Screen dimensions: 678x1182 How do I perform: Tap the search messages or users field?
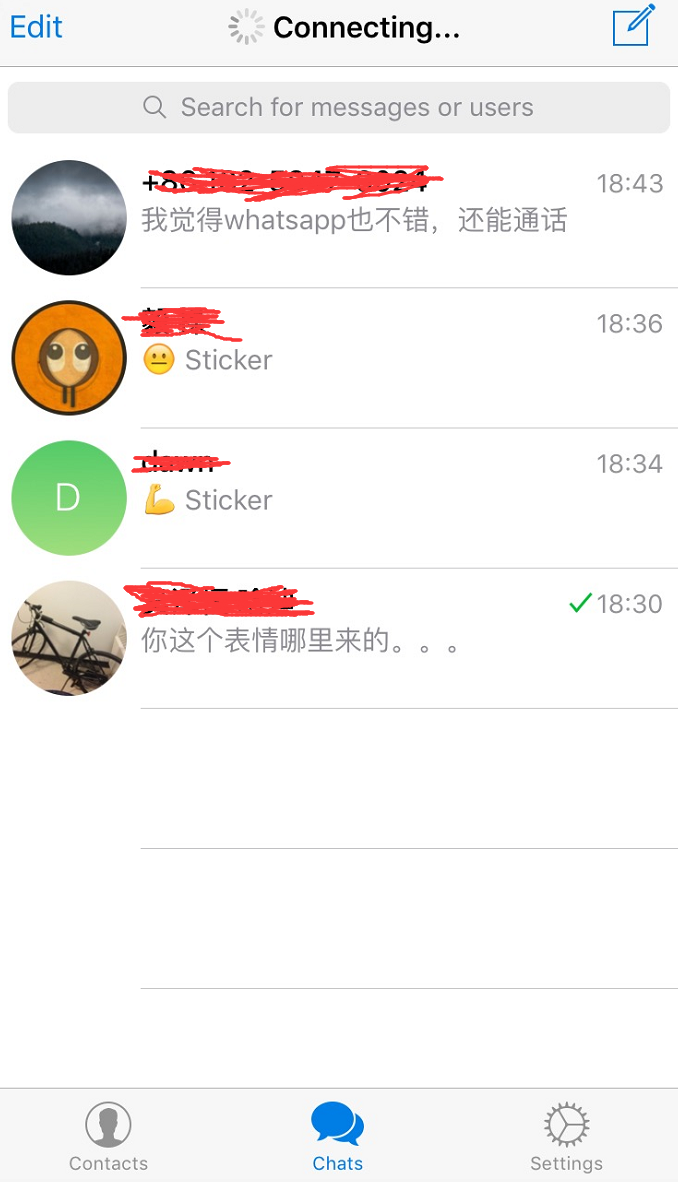(x=338, y=108)
